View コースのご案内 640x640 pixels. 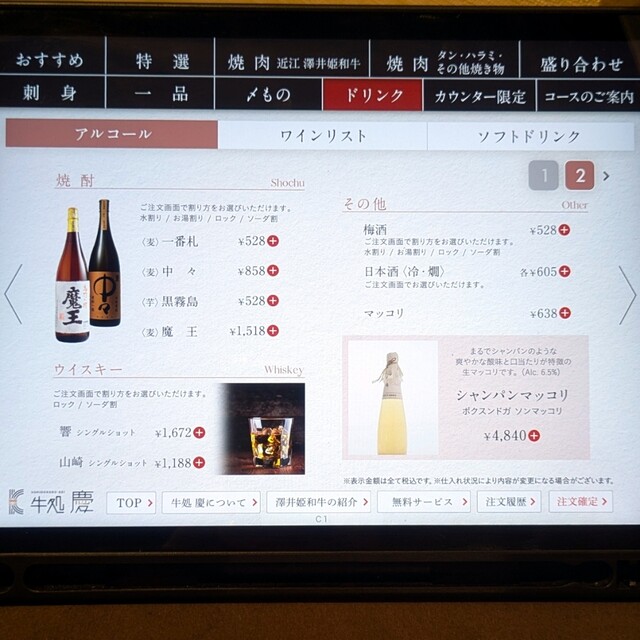[588, 96]
